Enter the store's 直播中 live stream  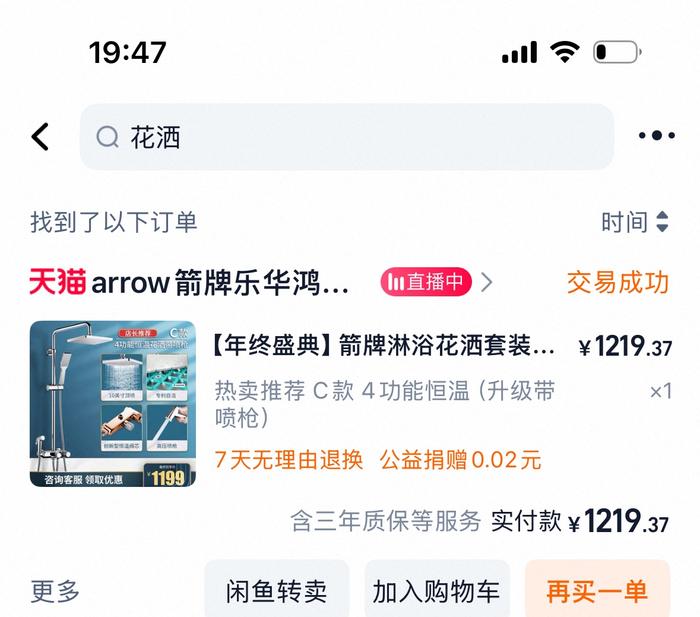pos(427,283)
